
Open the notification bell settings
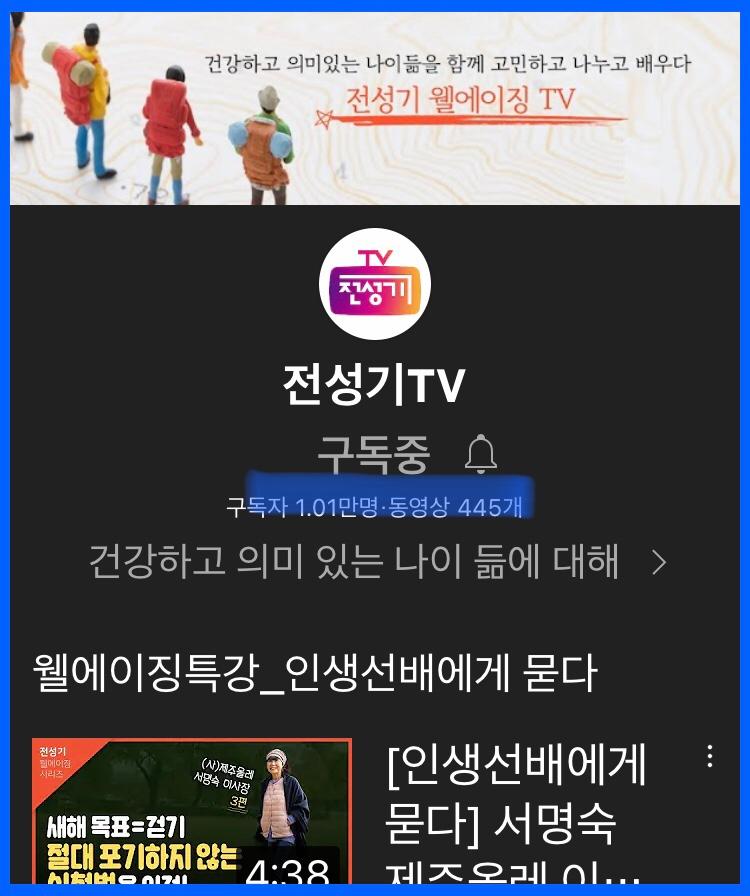coord(481,455)
